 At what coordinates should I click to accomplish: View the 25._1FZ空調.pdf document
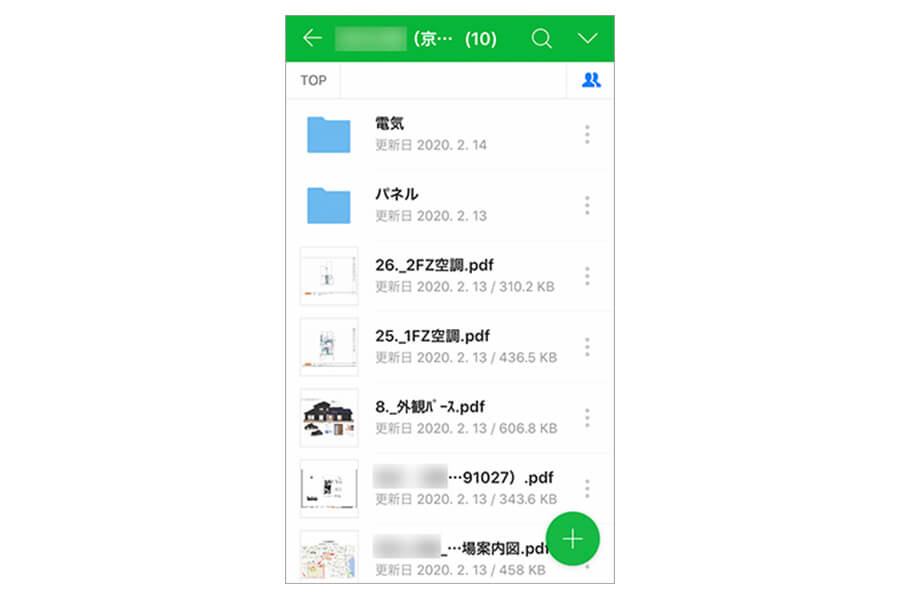(434, 336)
